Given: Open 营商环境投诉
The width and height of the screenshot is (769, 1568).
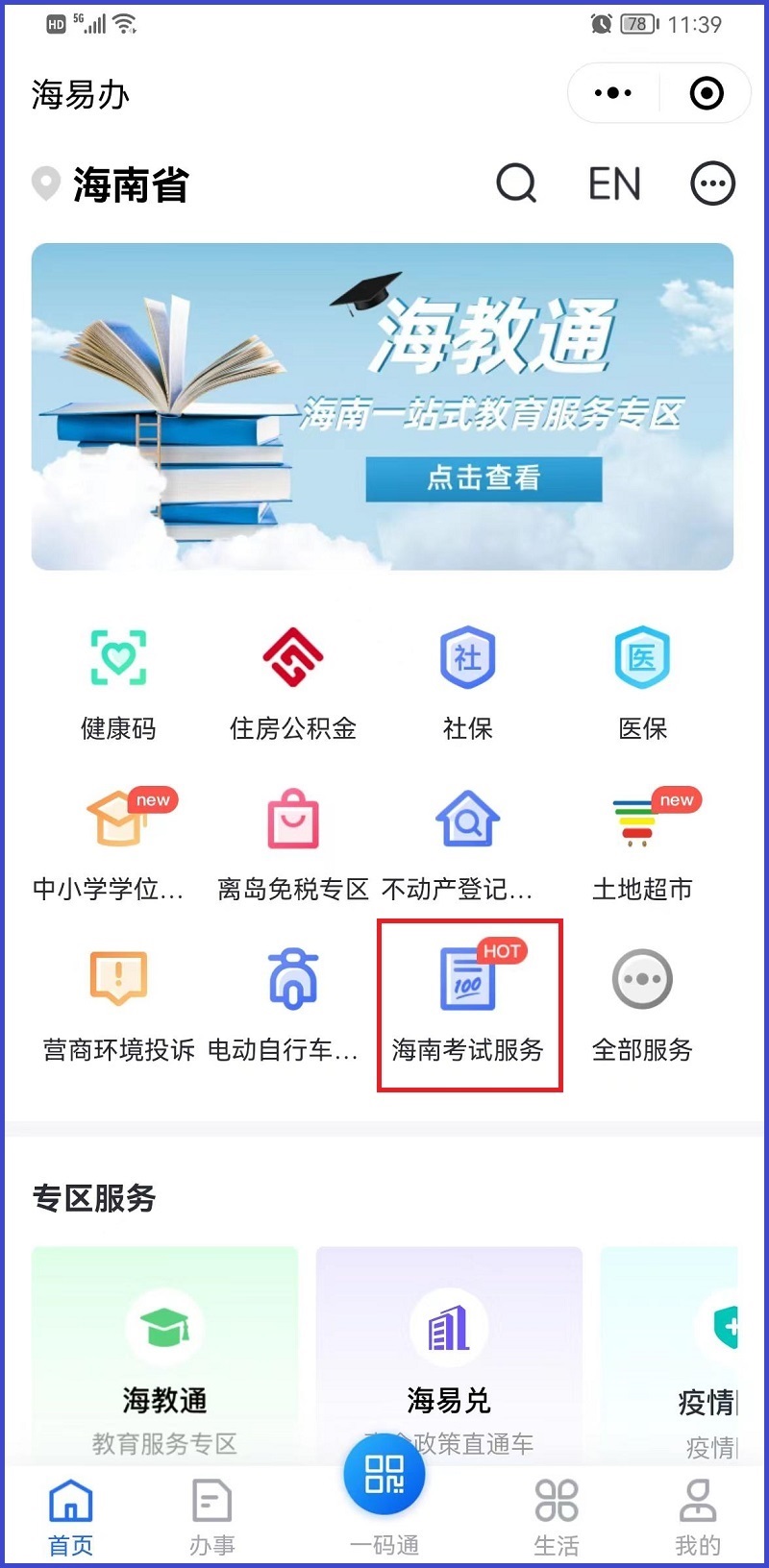Looking at the screenshot, I should click(x=118, y=1005).
